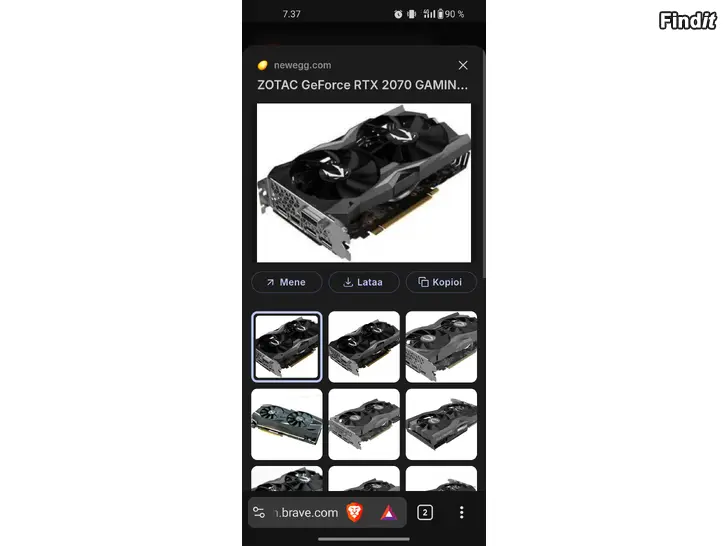Open the first thumbnail in the second row

point(287,424)
